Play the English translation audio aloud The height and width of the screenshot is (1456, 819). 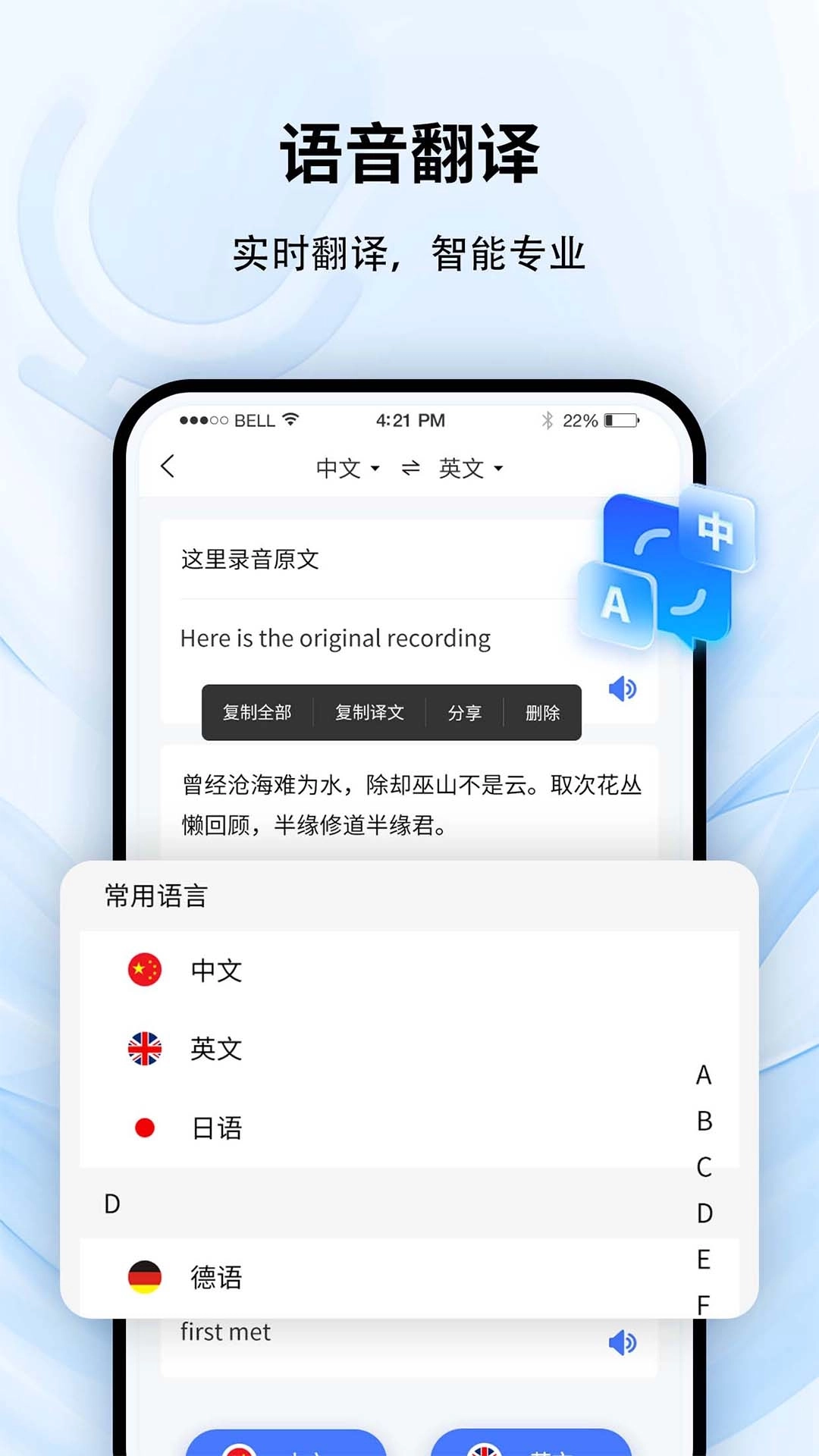pos(622,689)
